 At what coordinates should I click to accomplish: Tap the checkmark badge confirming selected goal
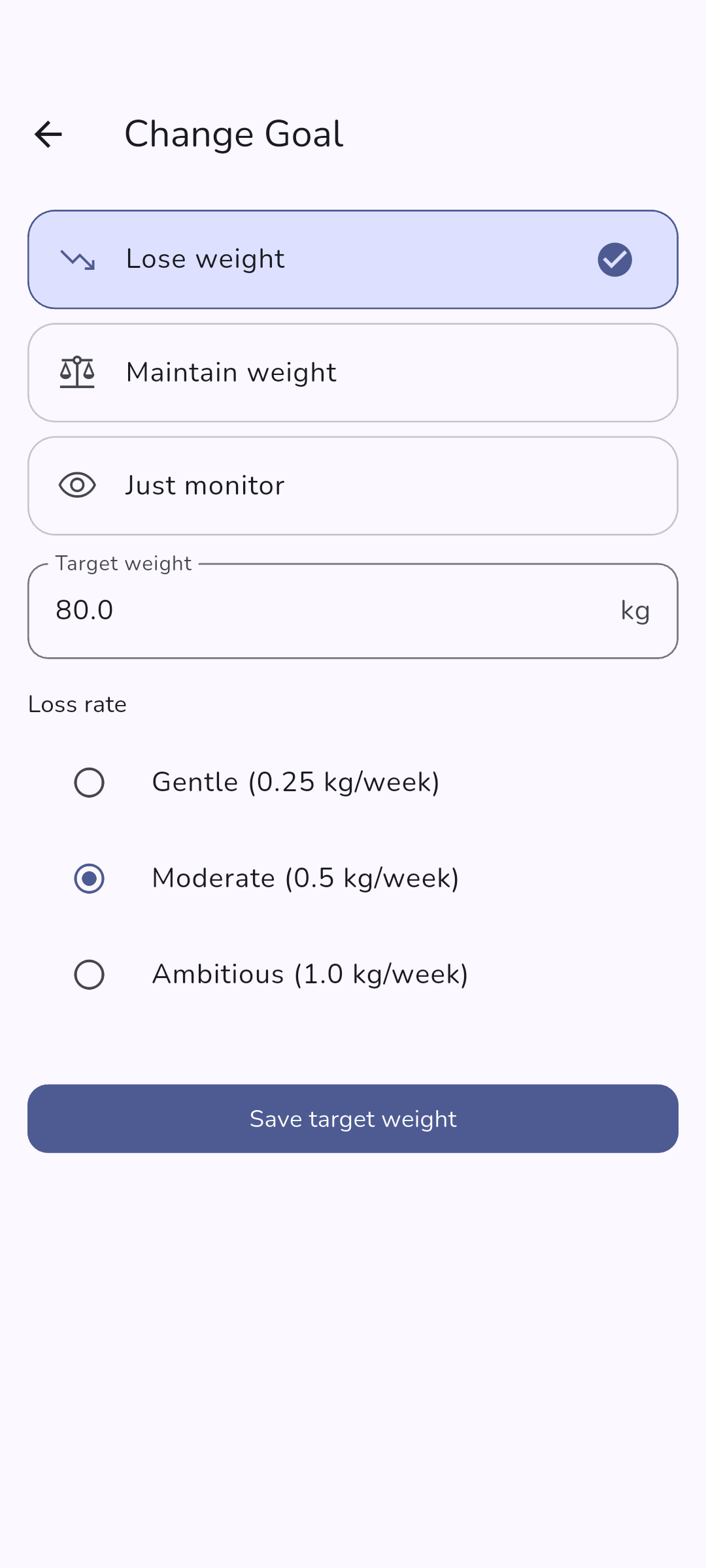point(613,259)
